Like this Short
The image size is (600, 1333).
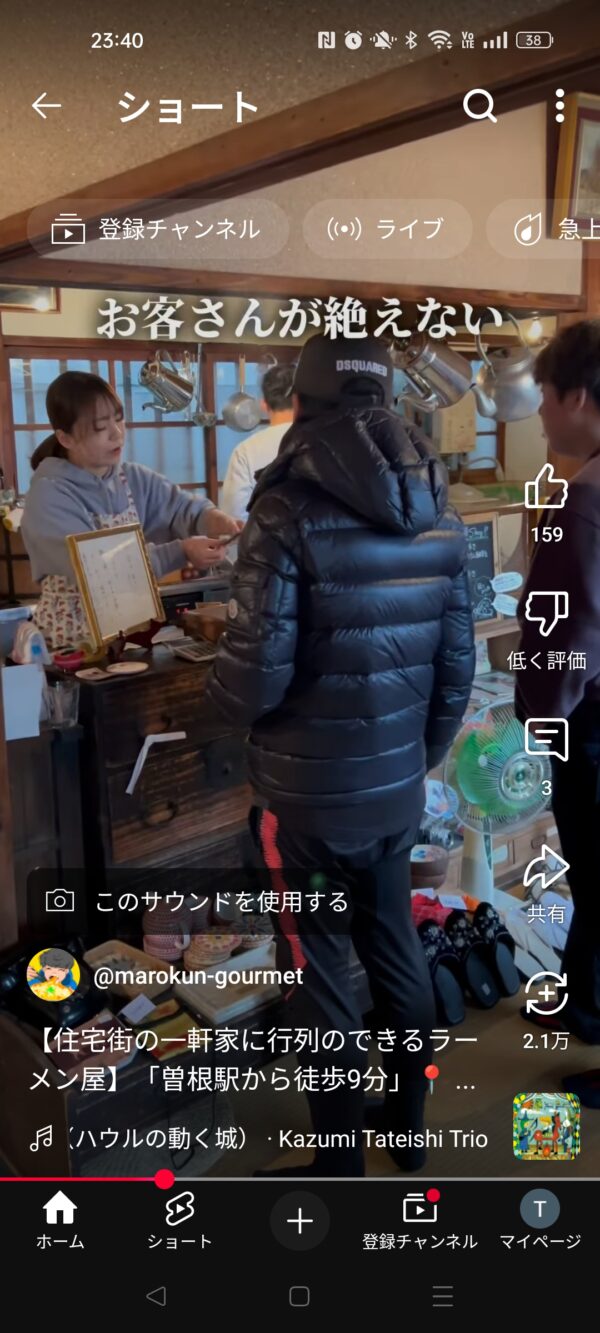546,490
